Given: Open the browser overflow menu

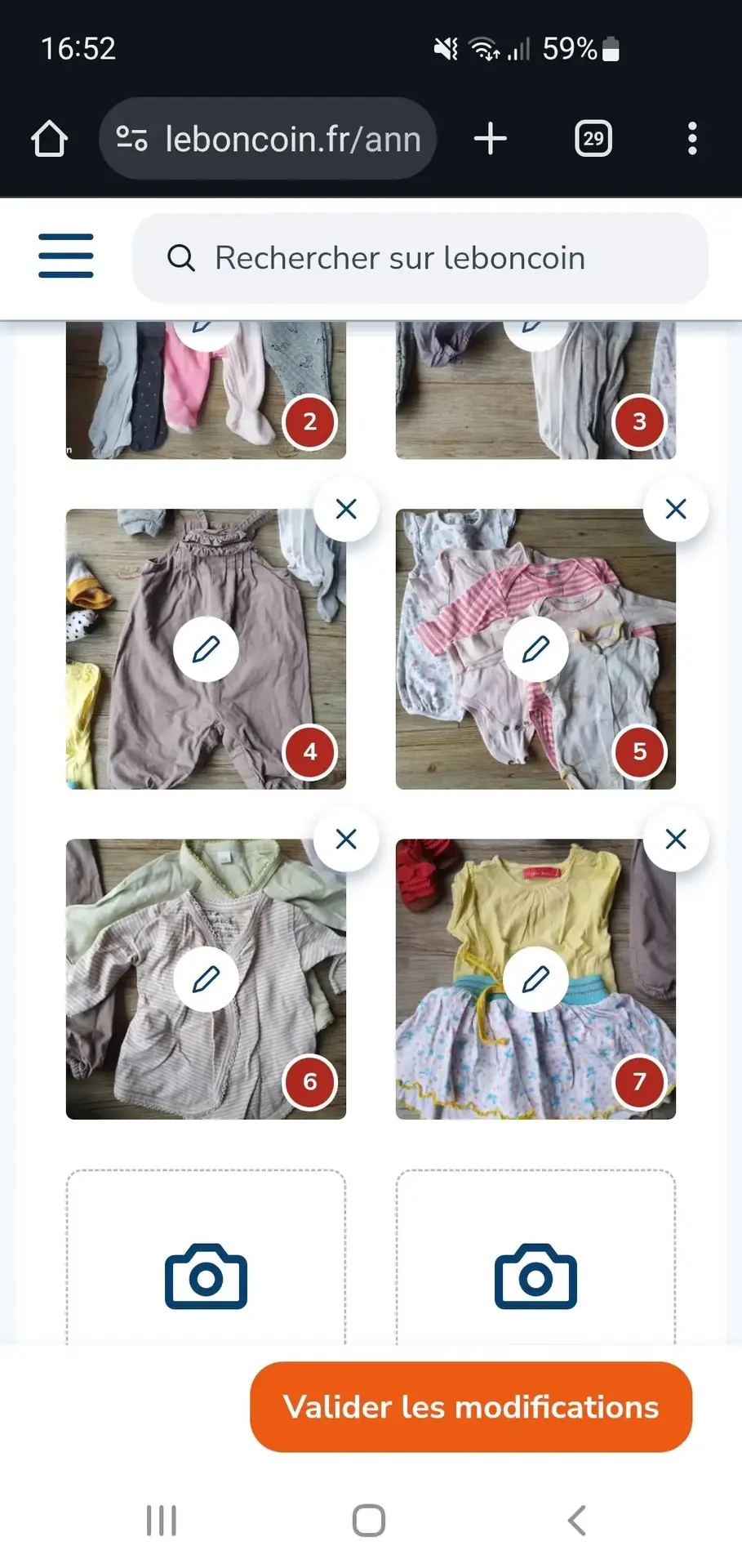Looking at the screenshot, I should click(692, 139).
